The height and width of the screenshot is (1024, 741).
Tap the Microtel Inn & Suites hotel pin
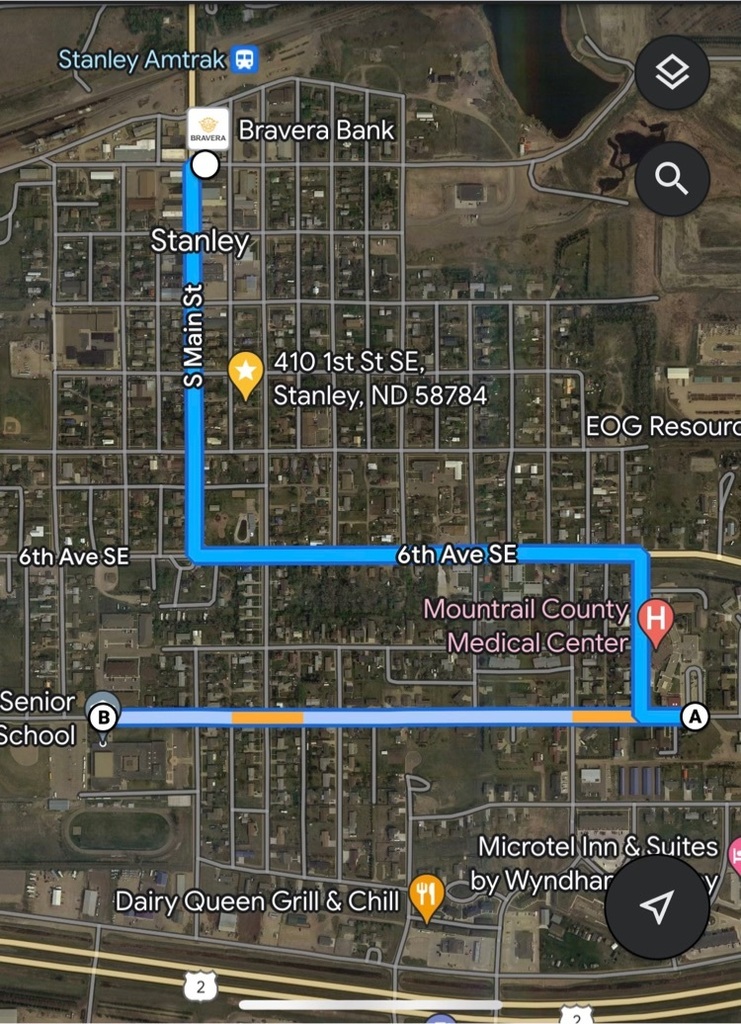click(x=735, y=852)
